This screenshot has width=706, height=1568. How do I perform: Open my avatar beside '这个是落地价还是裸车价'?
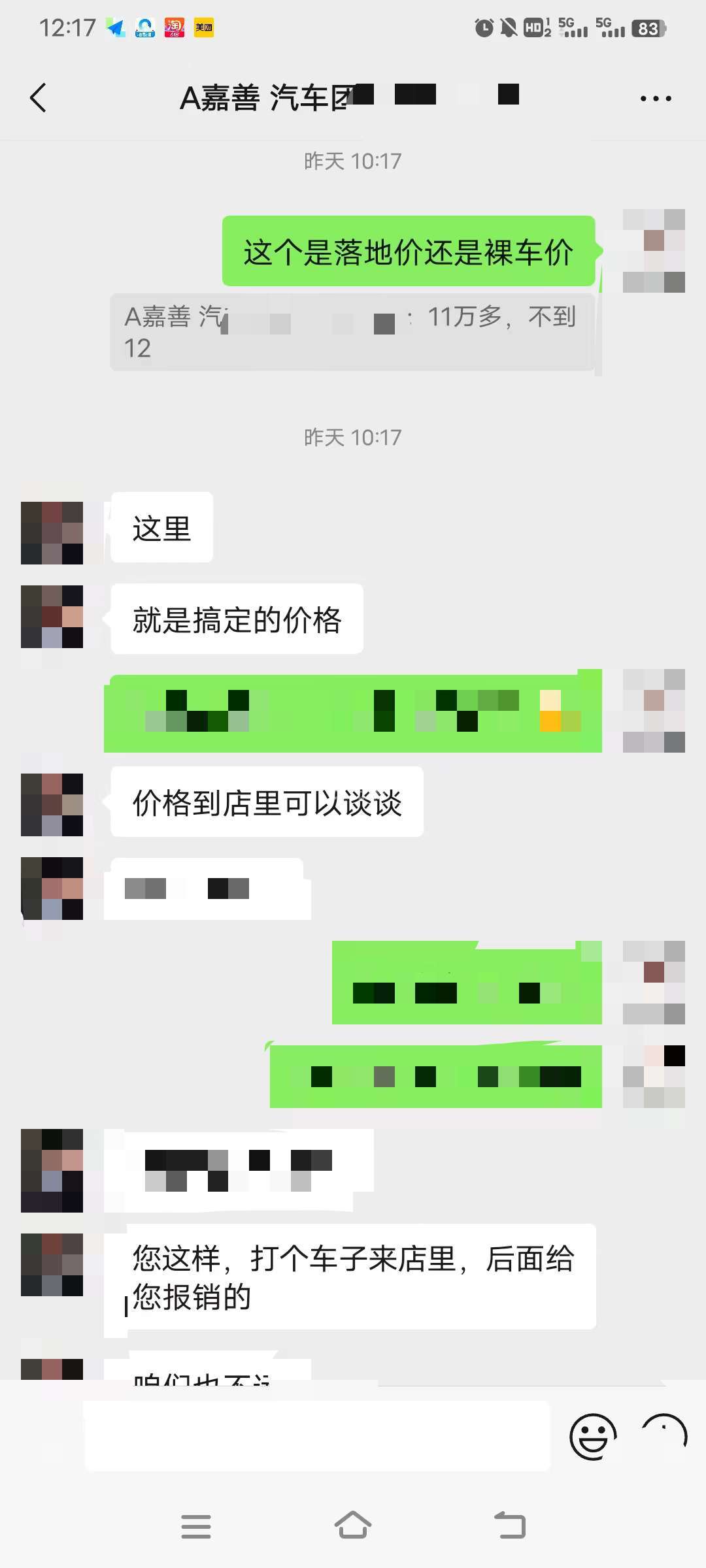click(x=654, y=251)
